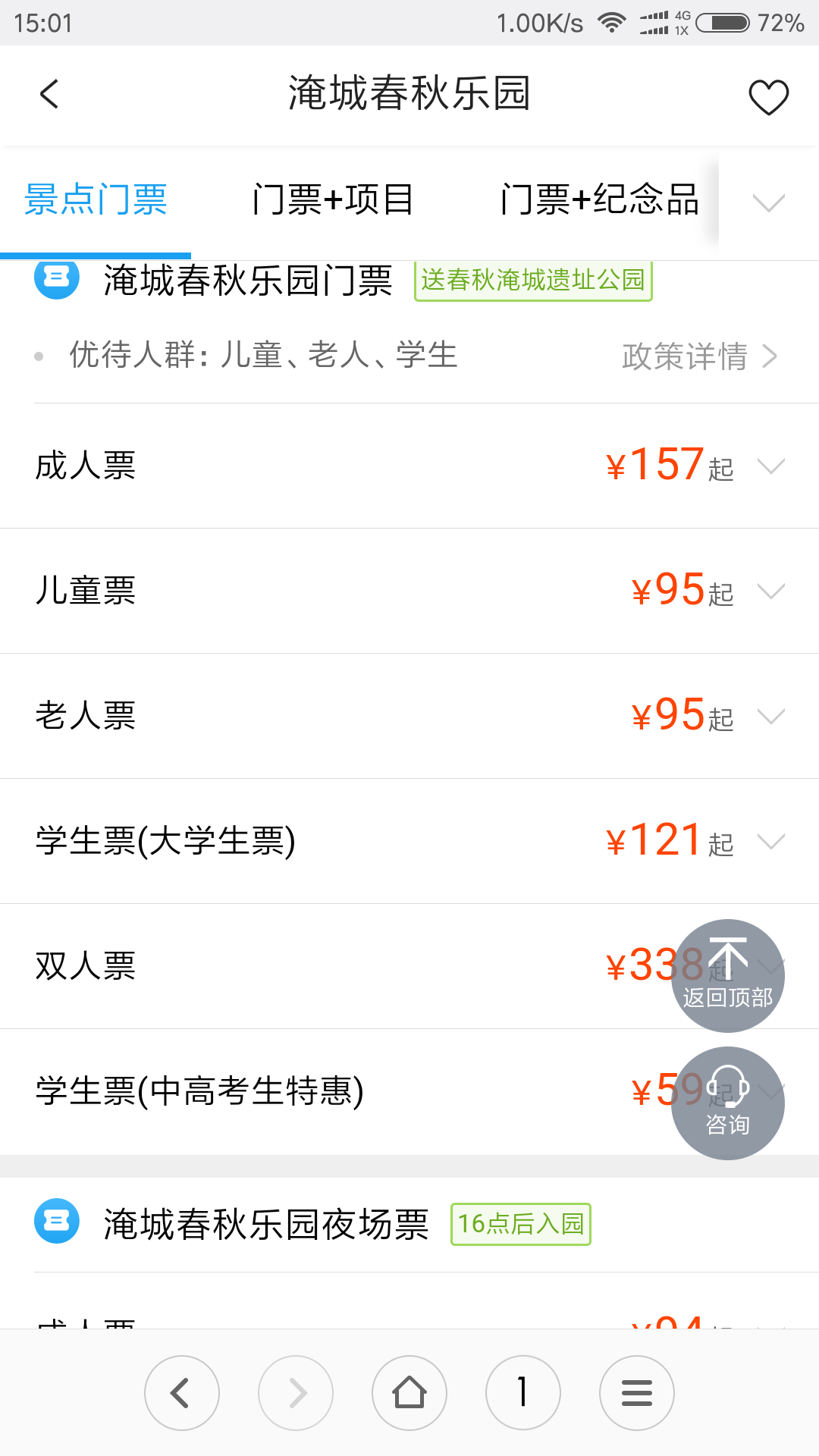The width and height of the screenshot is (819, 1456).
Task: Open 政策详情 policy details
Action: [x=698, y=356]
